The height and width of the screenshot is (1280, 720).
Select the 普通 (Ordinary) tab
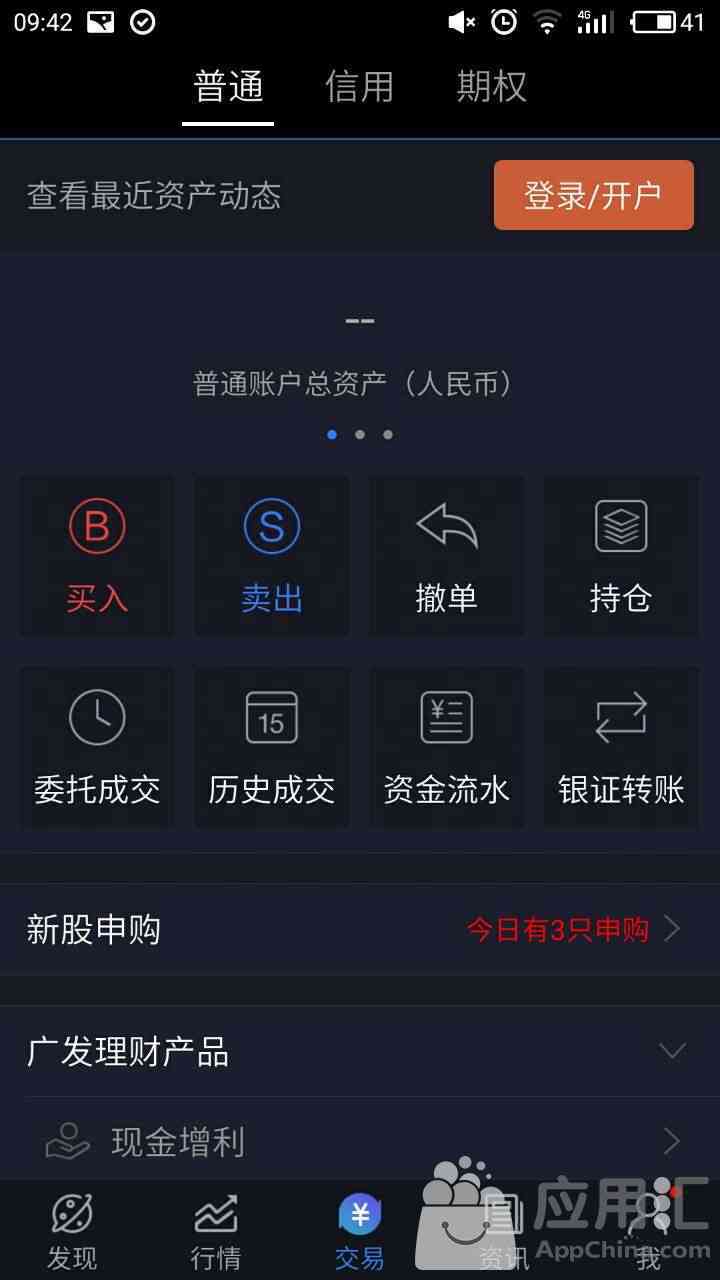228,88
